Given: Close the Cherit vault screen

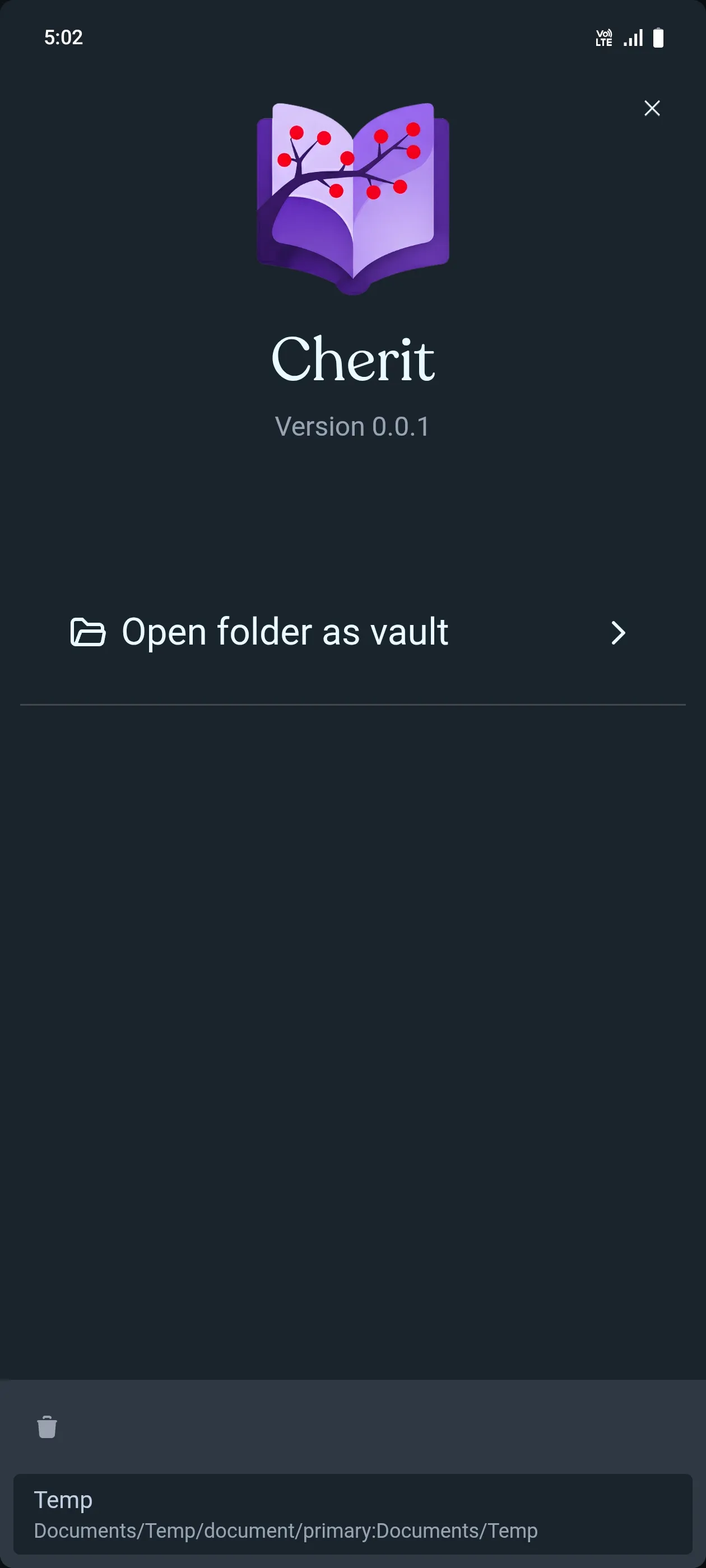Looking at the screenshot, I should 652,108.
